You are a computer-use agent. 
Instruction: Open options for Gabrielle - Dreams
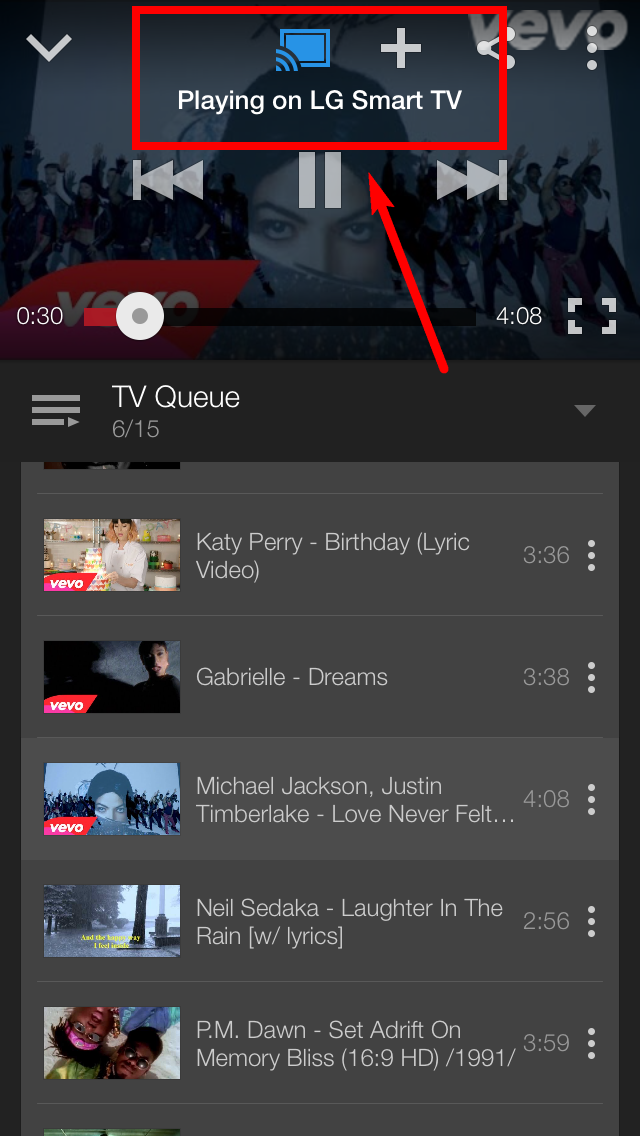pyautogui.click(x=591, y=677)
